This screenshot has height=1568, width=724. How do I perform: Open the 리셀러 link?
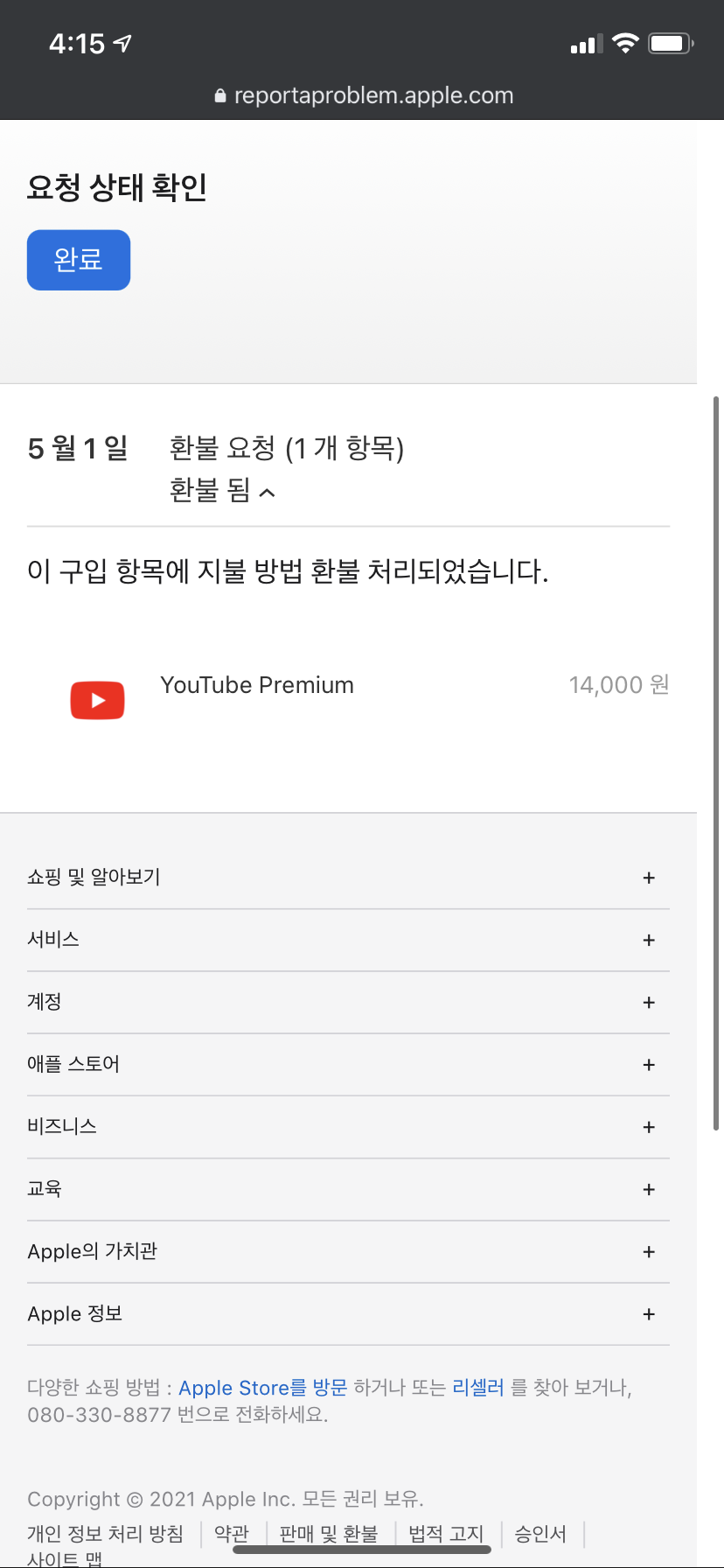[477, 1388]
